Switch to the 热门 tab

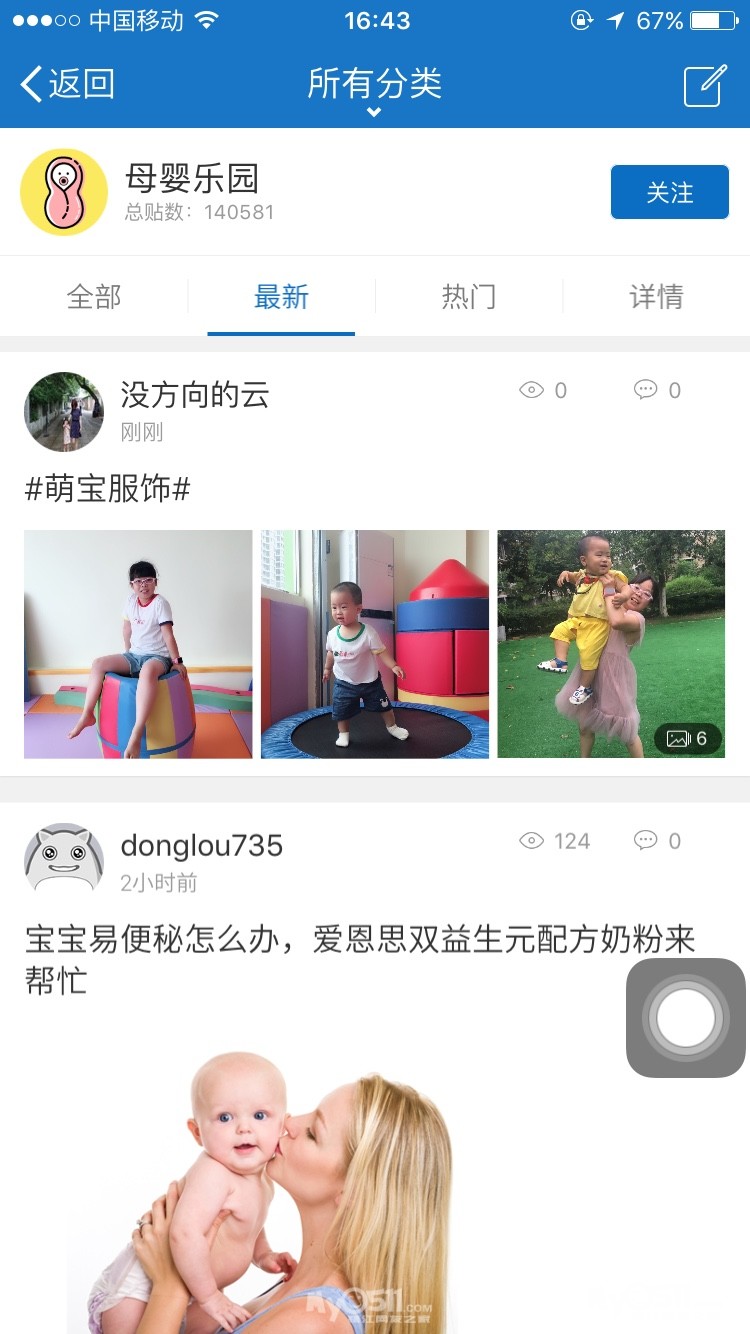click(x=468, y=297)
